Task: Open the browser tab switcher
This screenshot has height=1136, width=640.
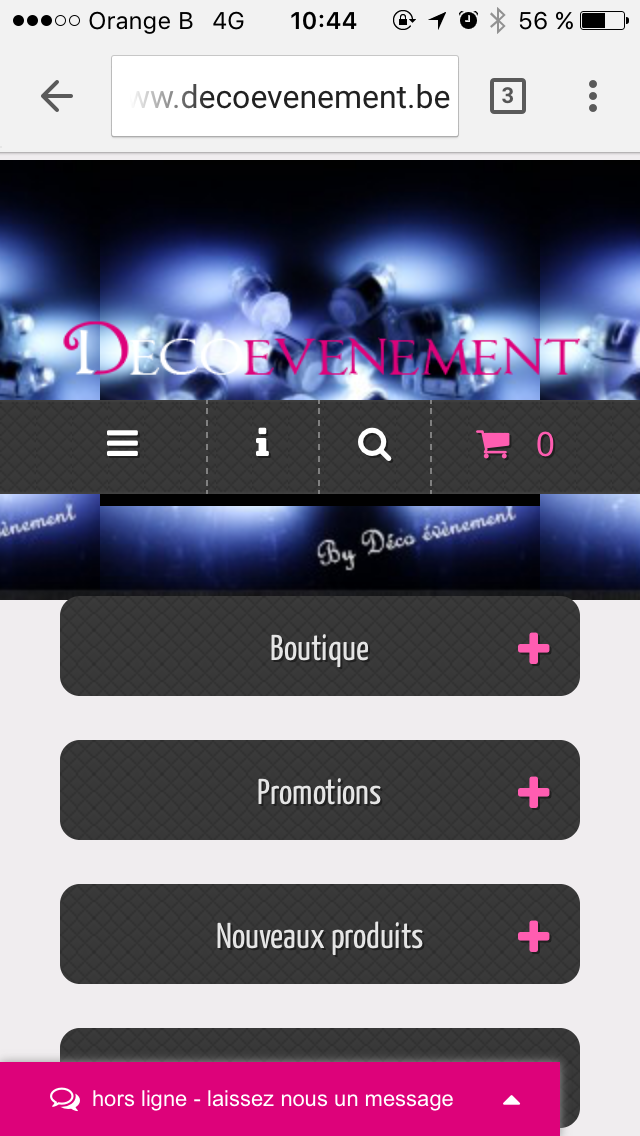Action: [x=507, y=96]
